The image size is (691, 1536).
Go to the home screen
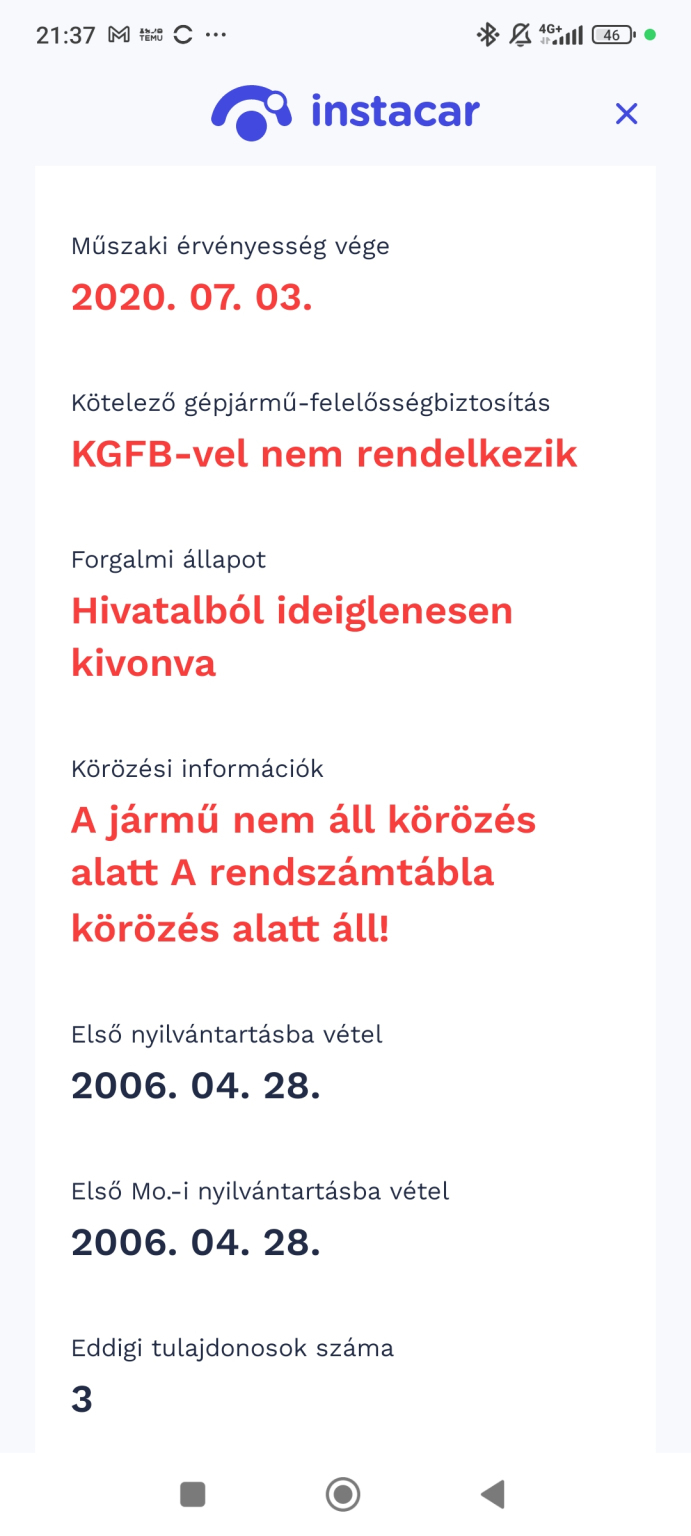[x=343, y=1494]
